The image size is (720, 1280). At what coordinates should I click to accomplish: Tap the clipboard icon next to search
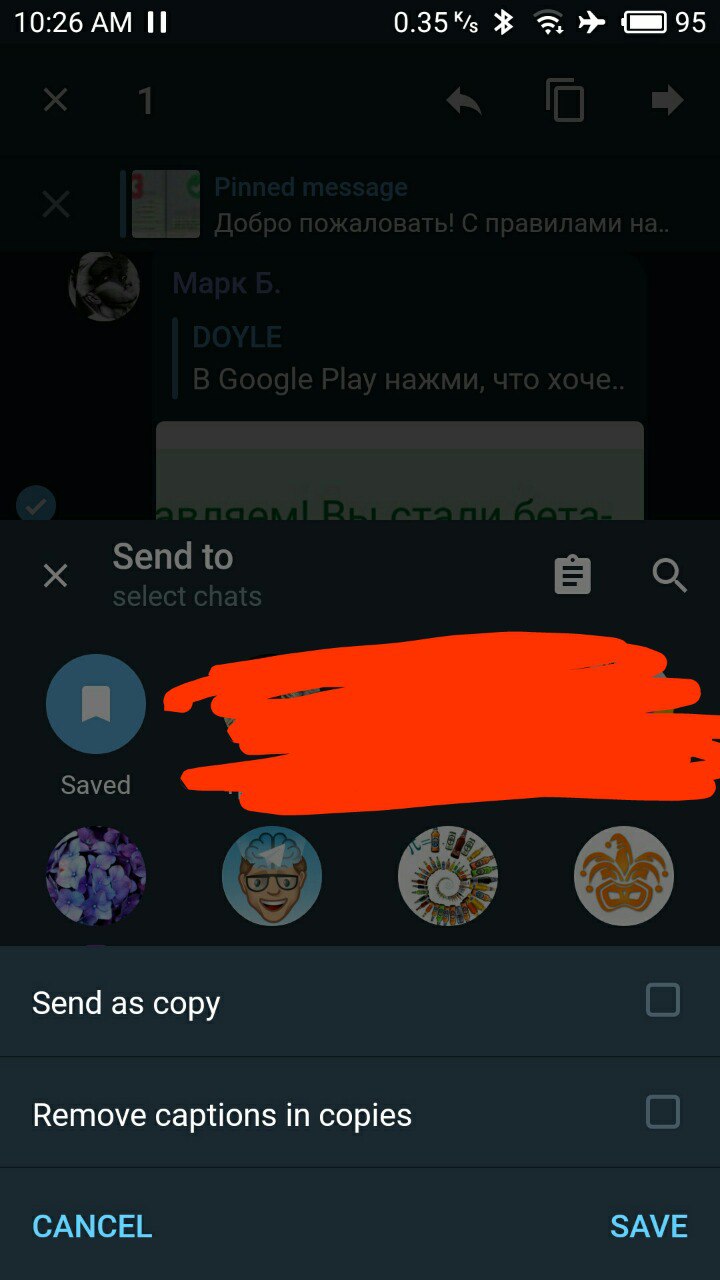coord(573,576)
